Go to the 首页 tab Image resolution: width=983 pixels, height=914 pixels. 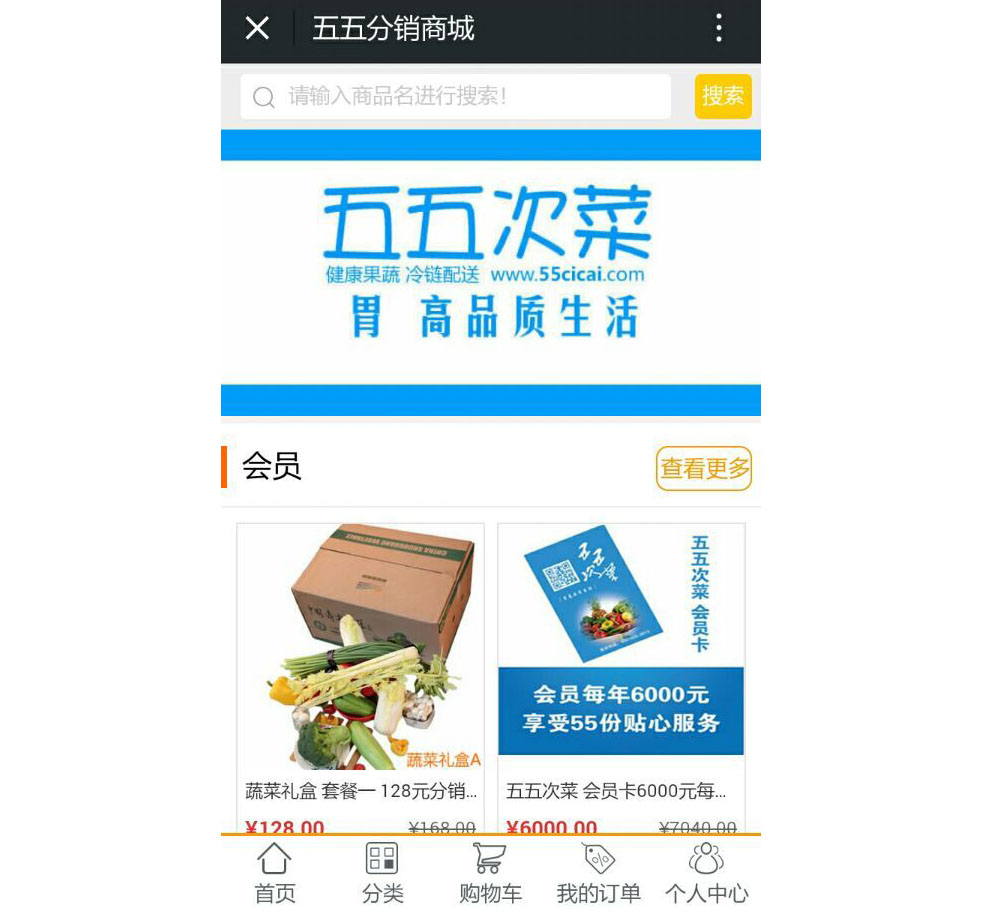pyautogui.click(x=274, y=874)
